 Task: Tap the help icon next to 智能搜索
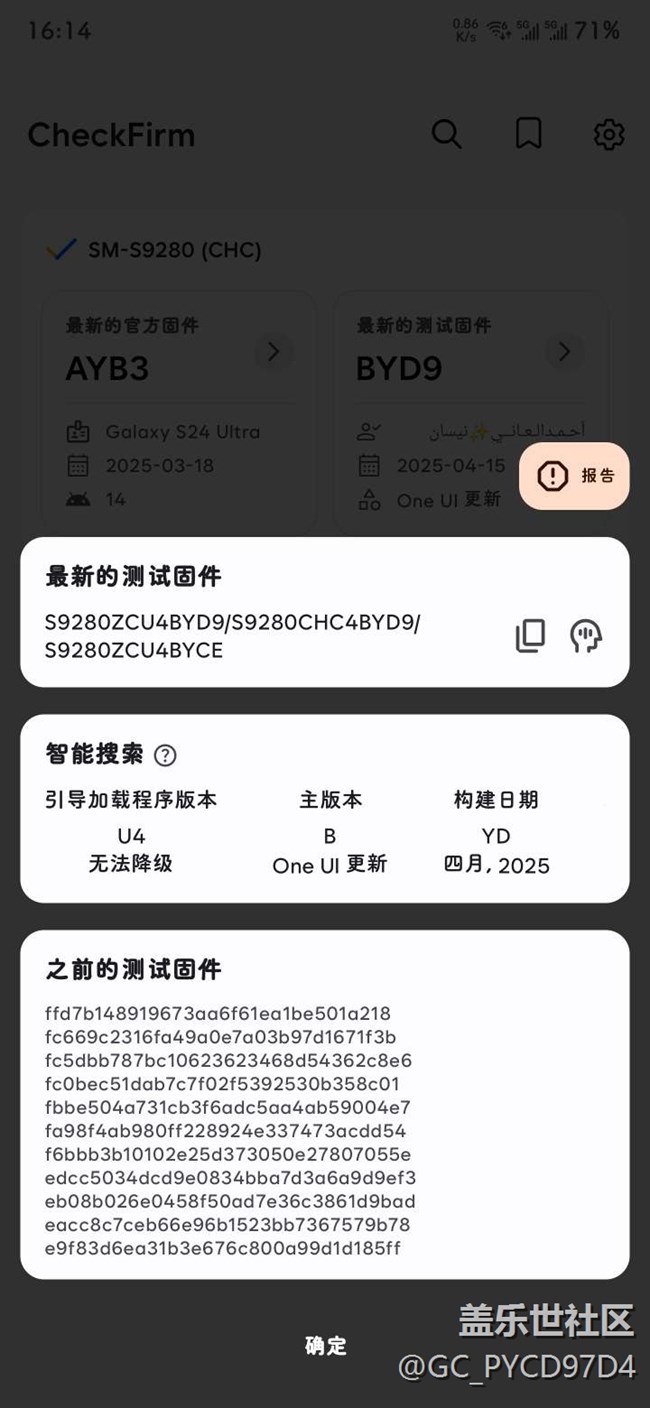166,755
